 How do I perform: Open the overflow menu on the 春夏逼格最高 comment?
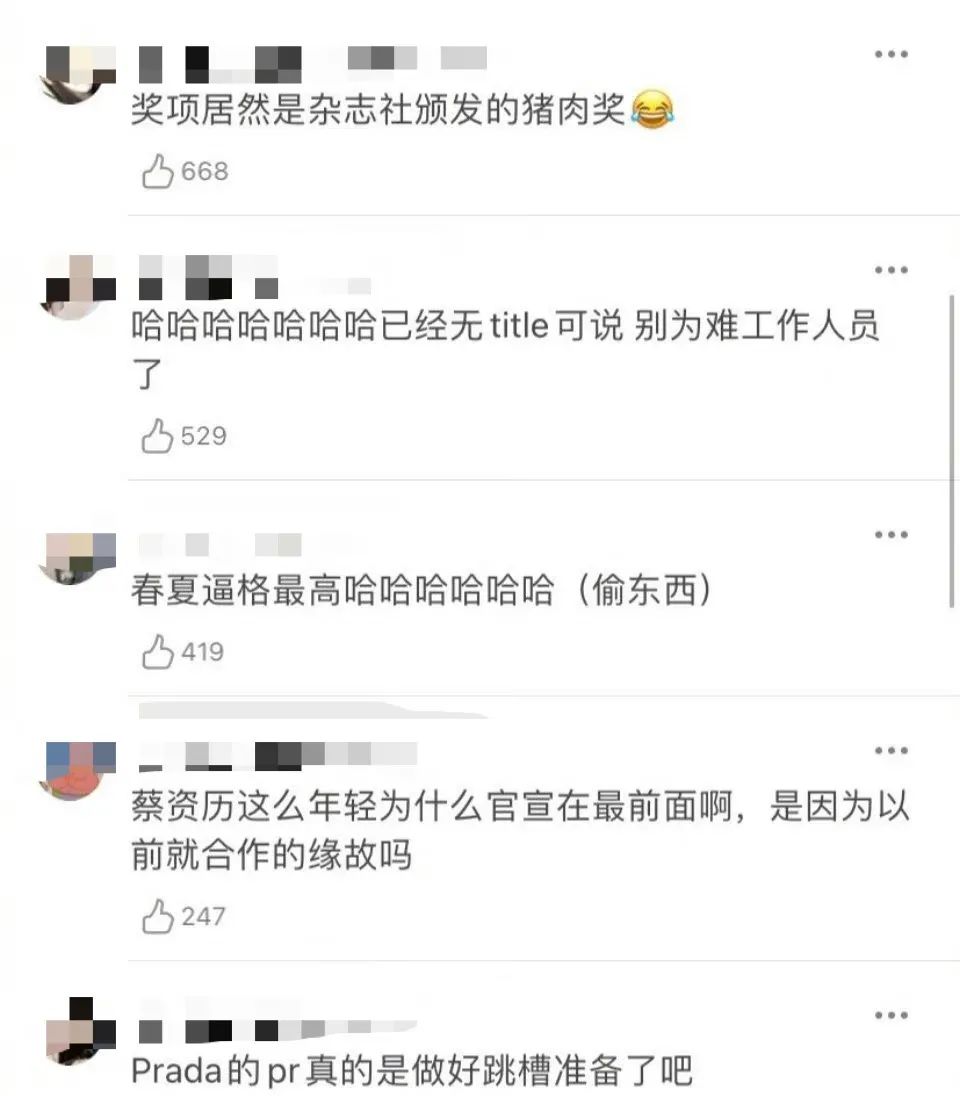point(890,535)
